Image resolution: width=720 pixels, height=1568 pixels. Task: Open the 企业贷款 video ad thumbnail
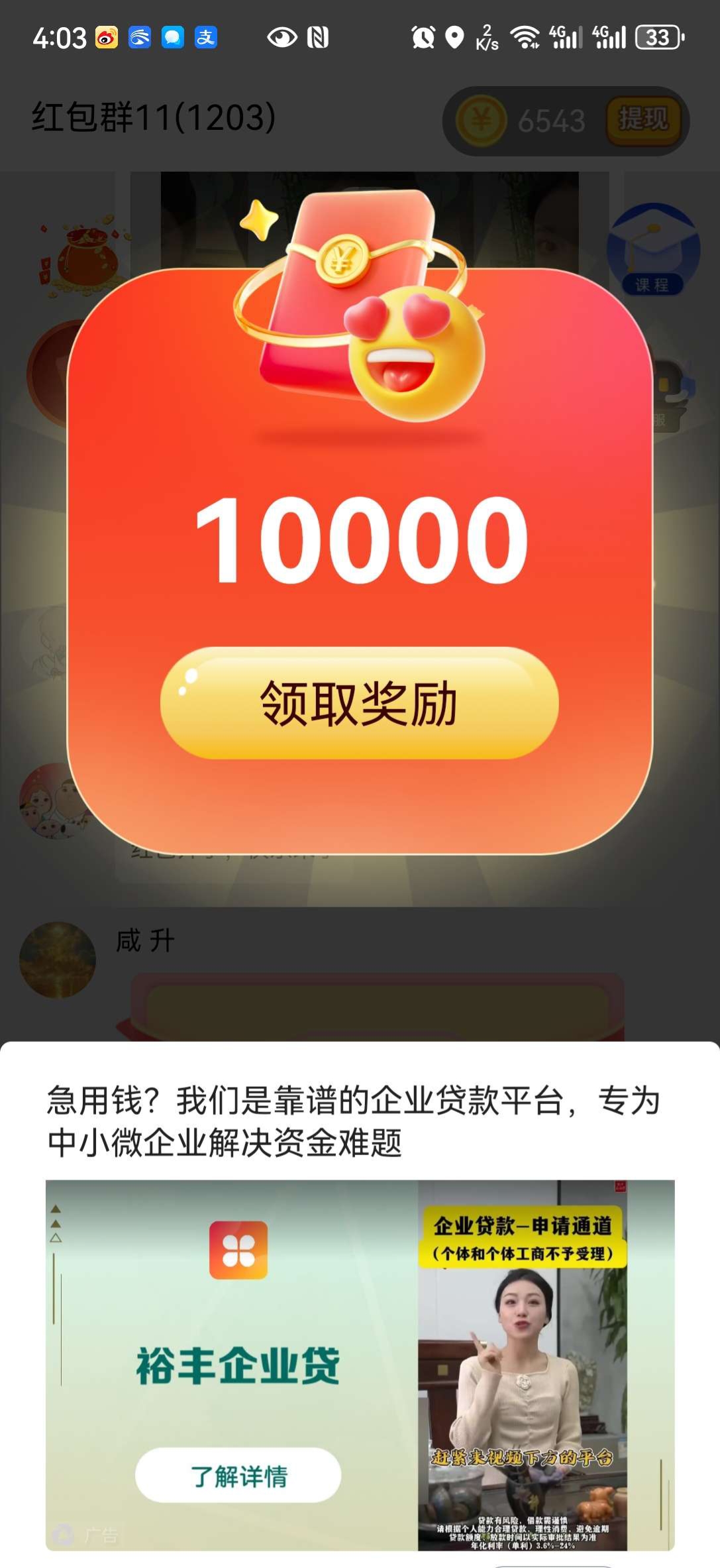pyautogui.click(x=522, y=1365)
